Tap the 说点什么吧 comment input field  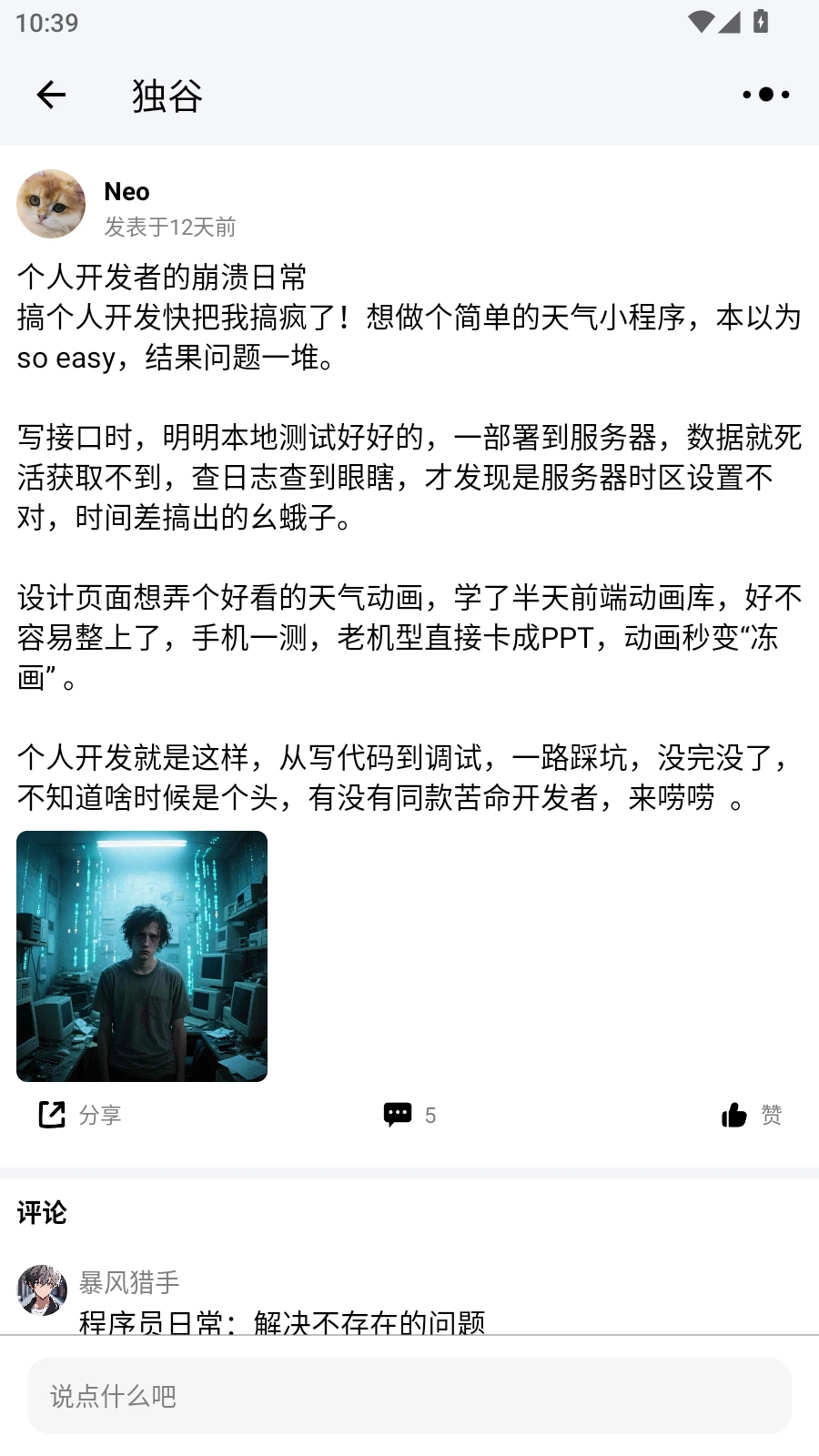click(x=409, y=1395)
